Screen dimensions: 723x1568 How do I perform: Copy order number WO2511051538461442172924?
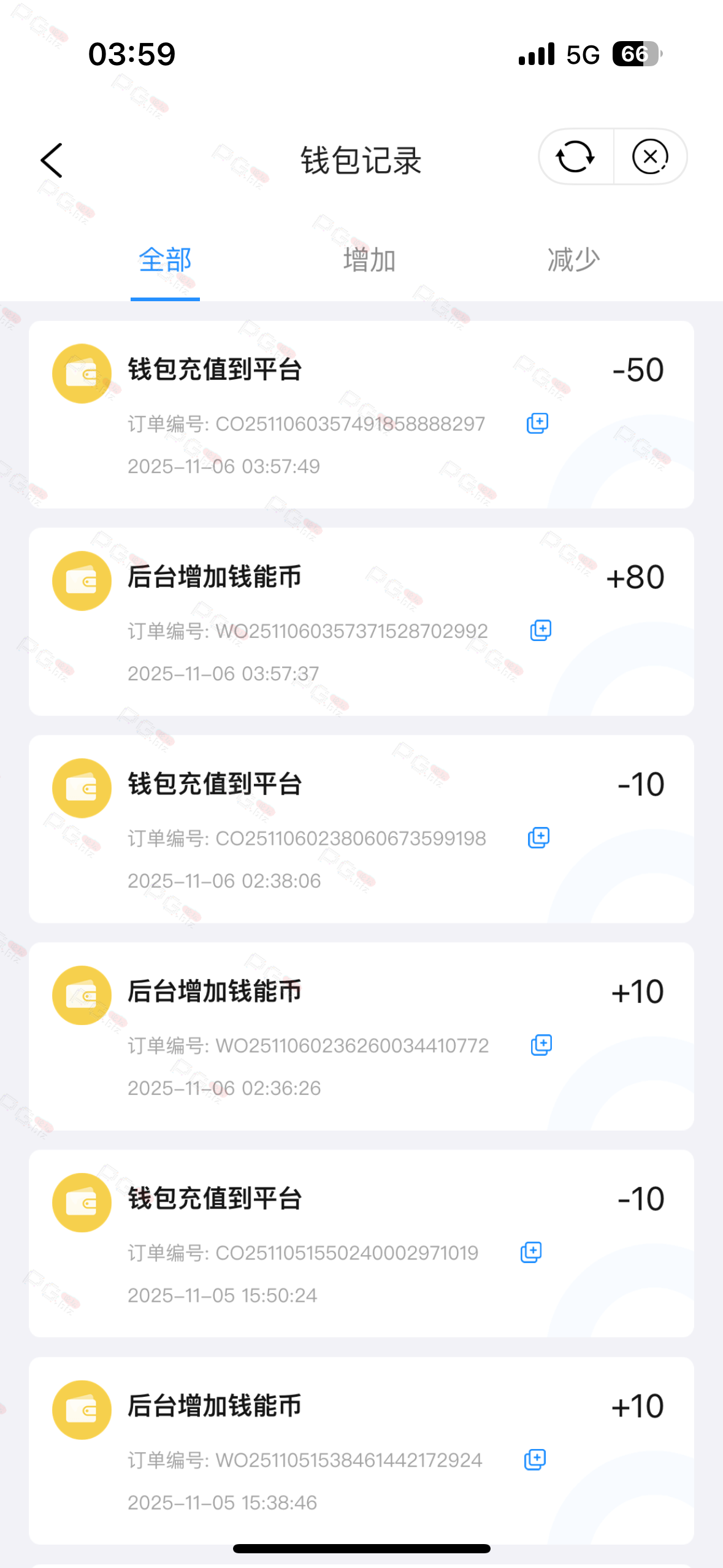click(535, 1459)
